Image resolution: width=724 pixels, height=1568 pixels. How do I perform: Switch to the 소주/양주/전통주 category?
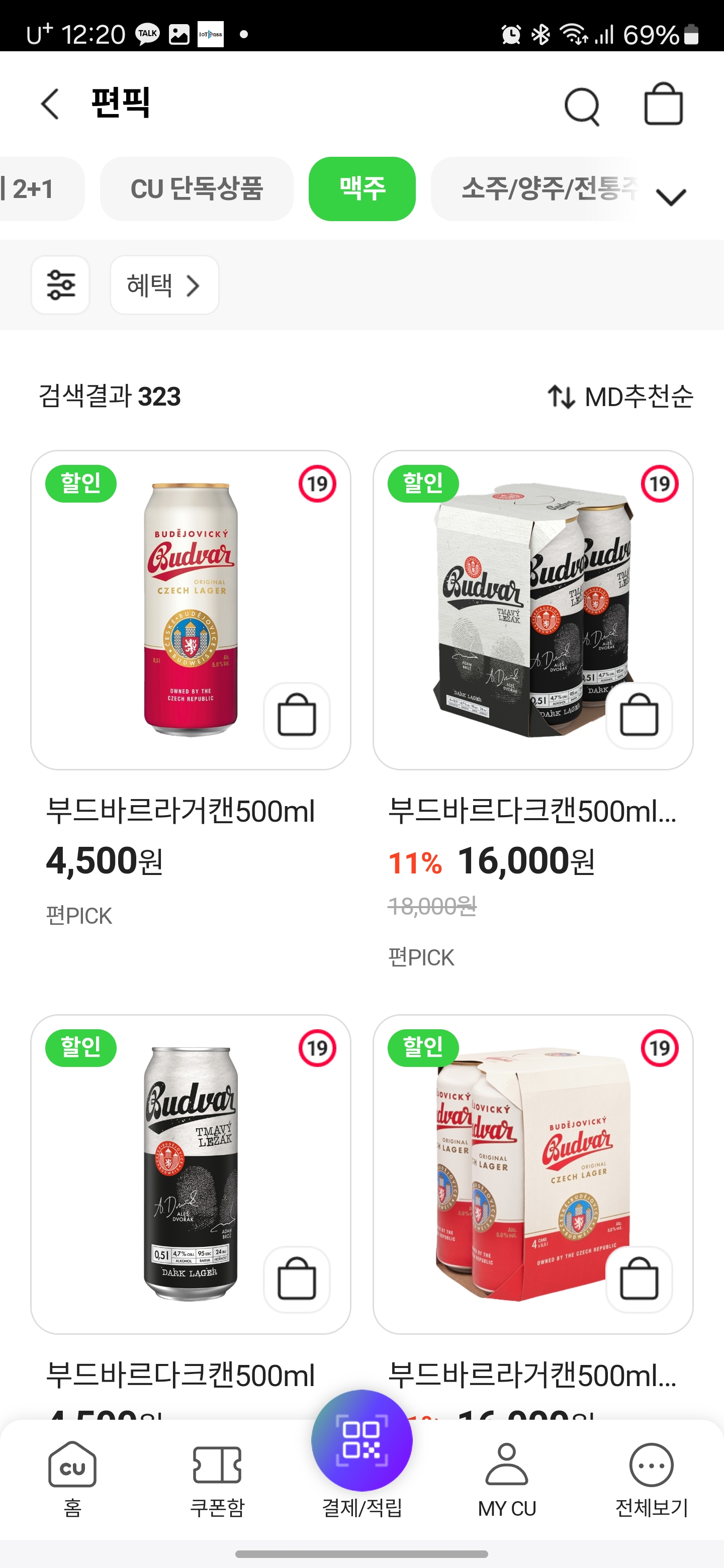click(x=542, y=188)
